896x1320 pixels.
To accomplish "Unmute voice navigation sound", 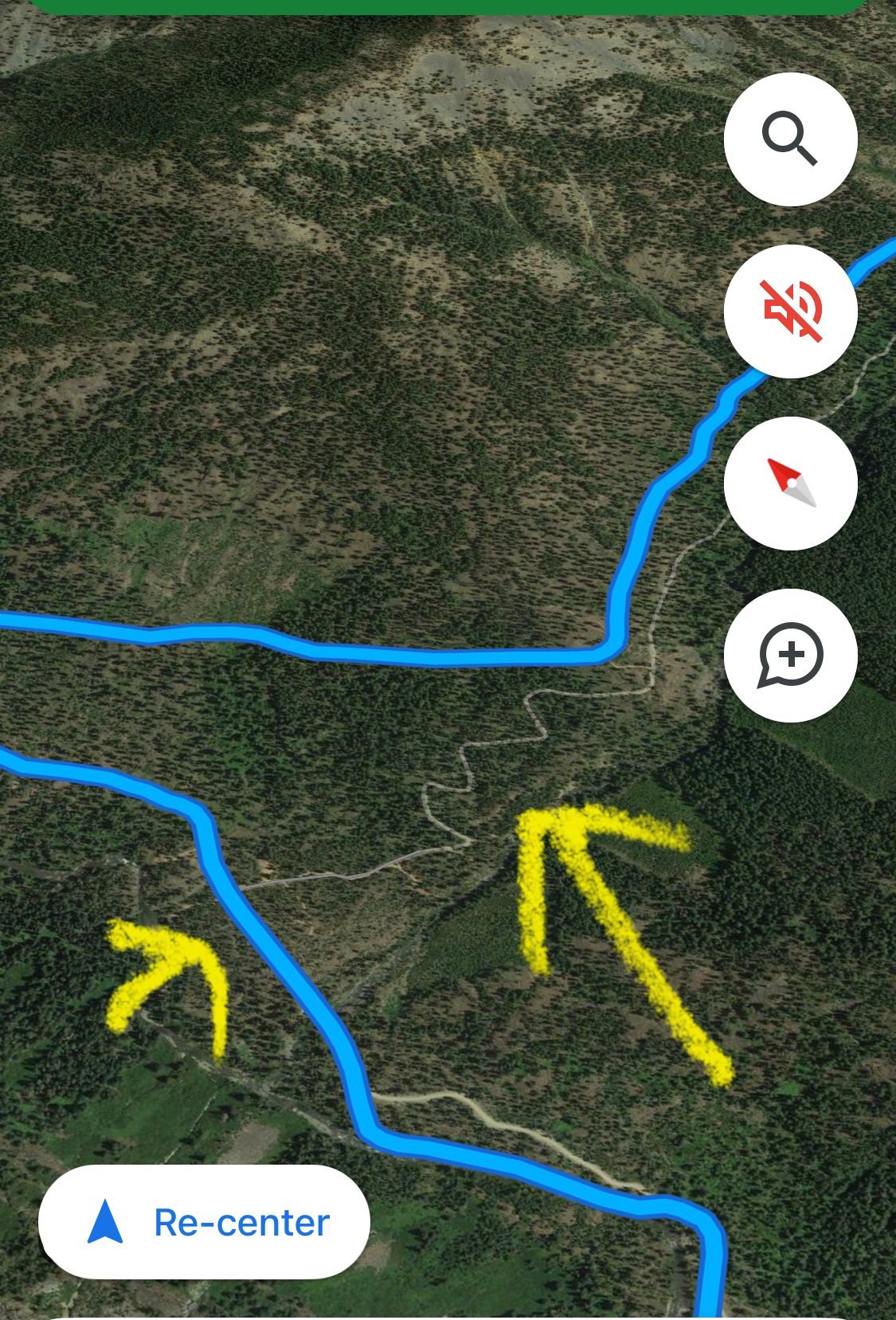I will (x=790, y=311).
